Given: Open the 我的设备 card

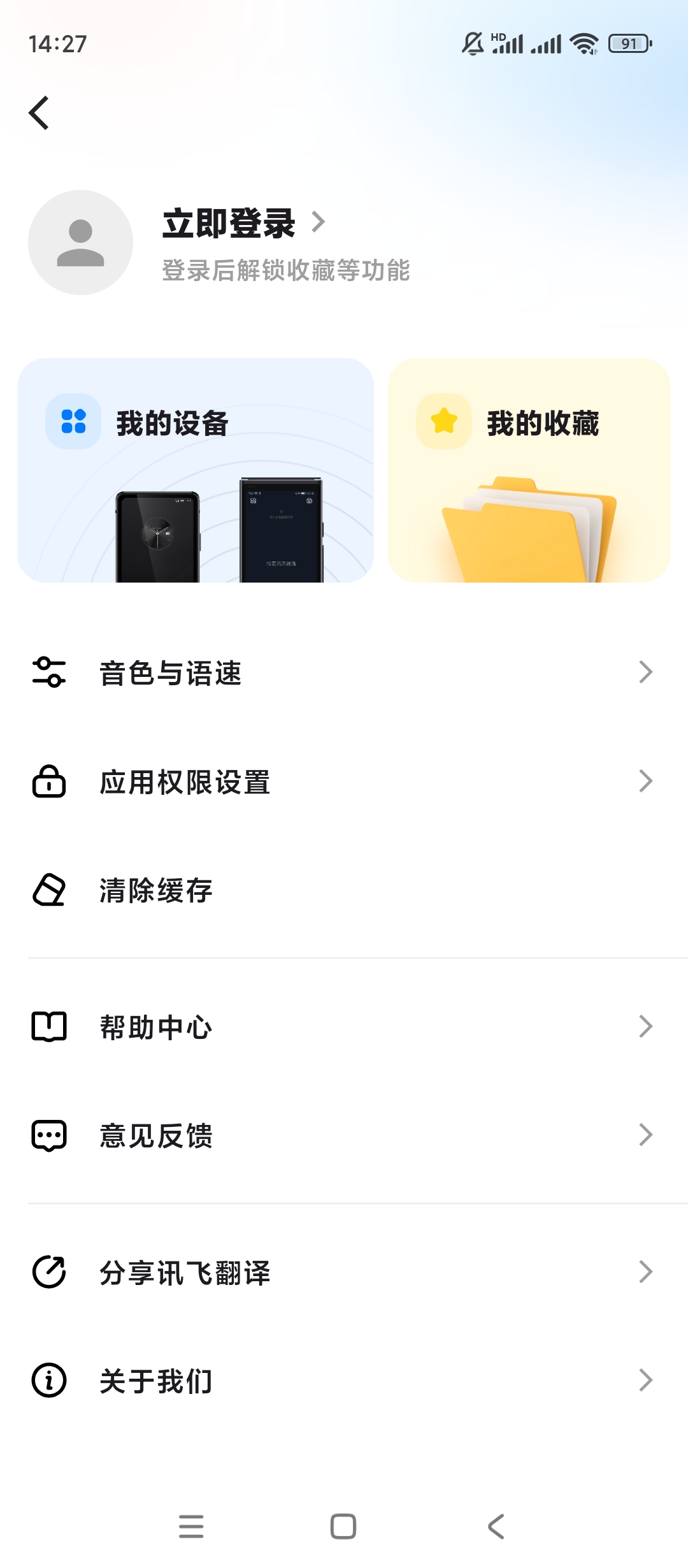Looking at the screenshot, I should pyautogui.click(x=196, y=470).
